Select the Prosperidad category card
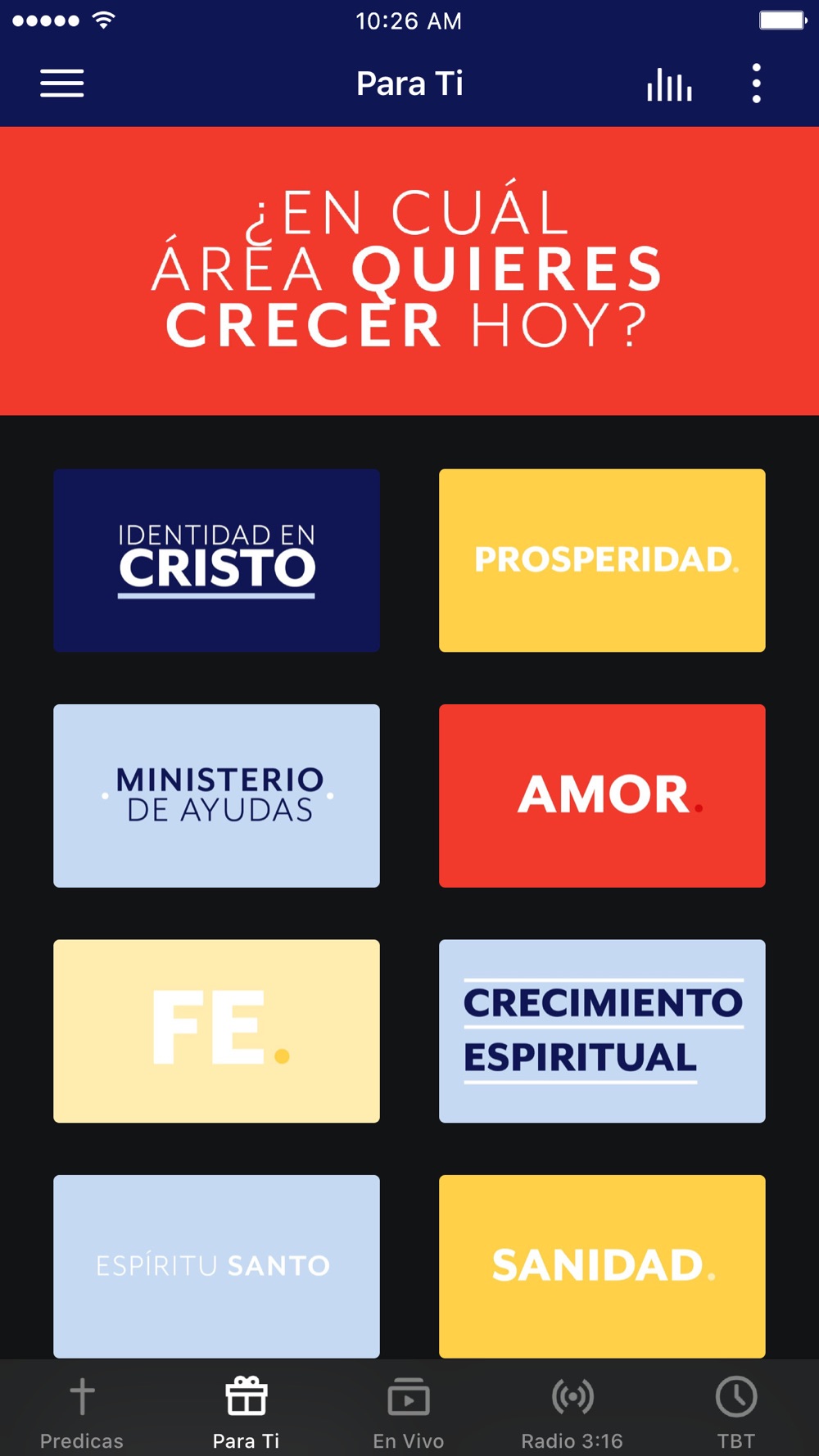Image resolution: width=819 pixels, height=1456 pixels. [x=602, y=560]
